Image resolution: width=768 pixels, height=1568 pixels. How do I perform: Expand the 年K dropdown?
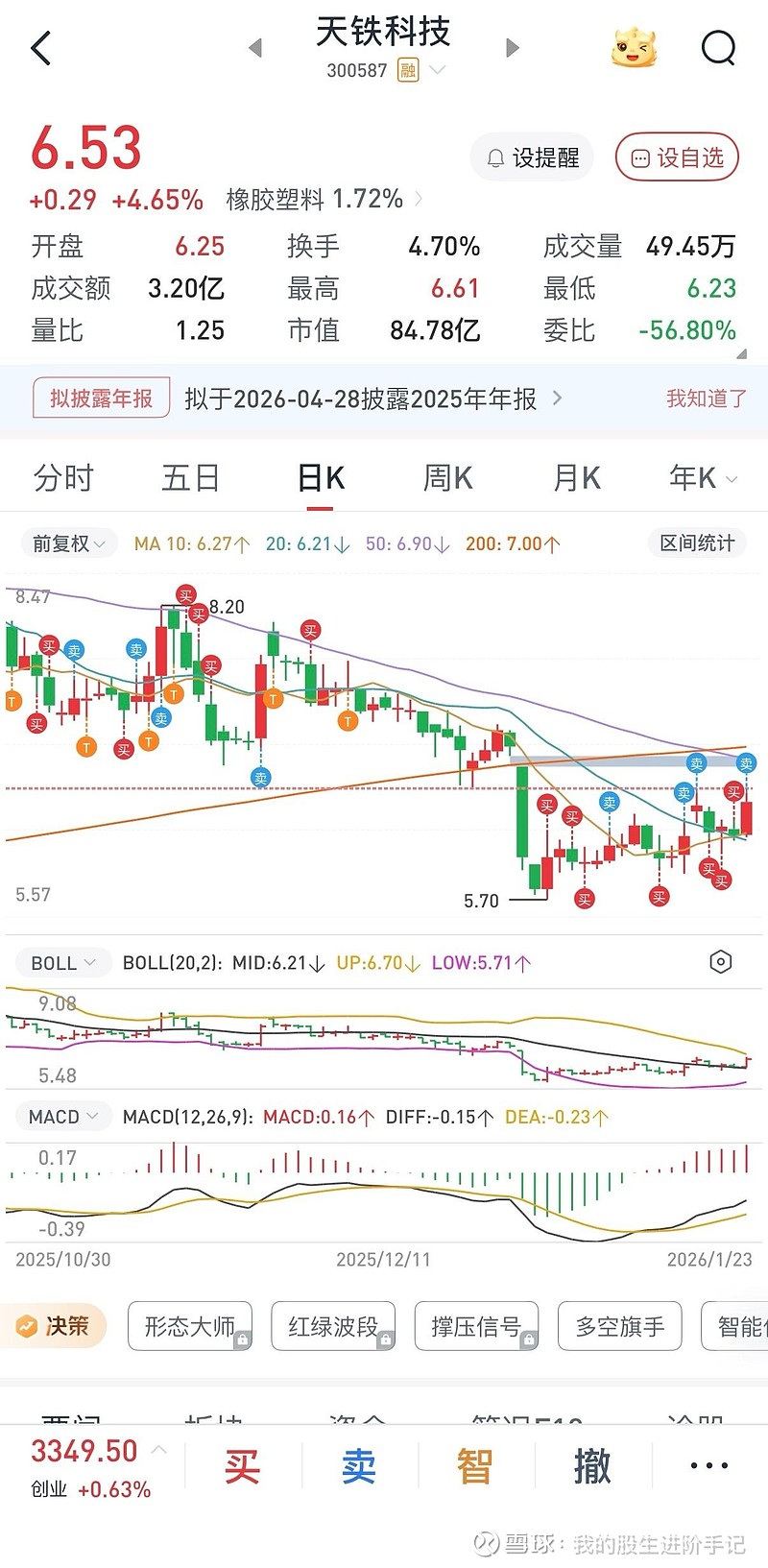pos(703,477)
